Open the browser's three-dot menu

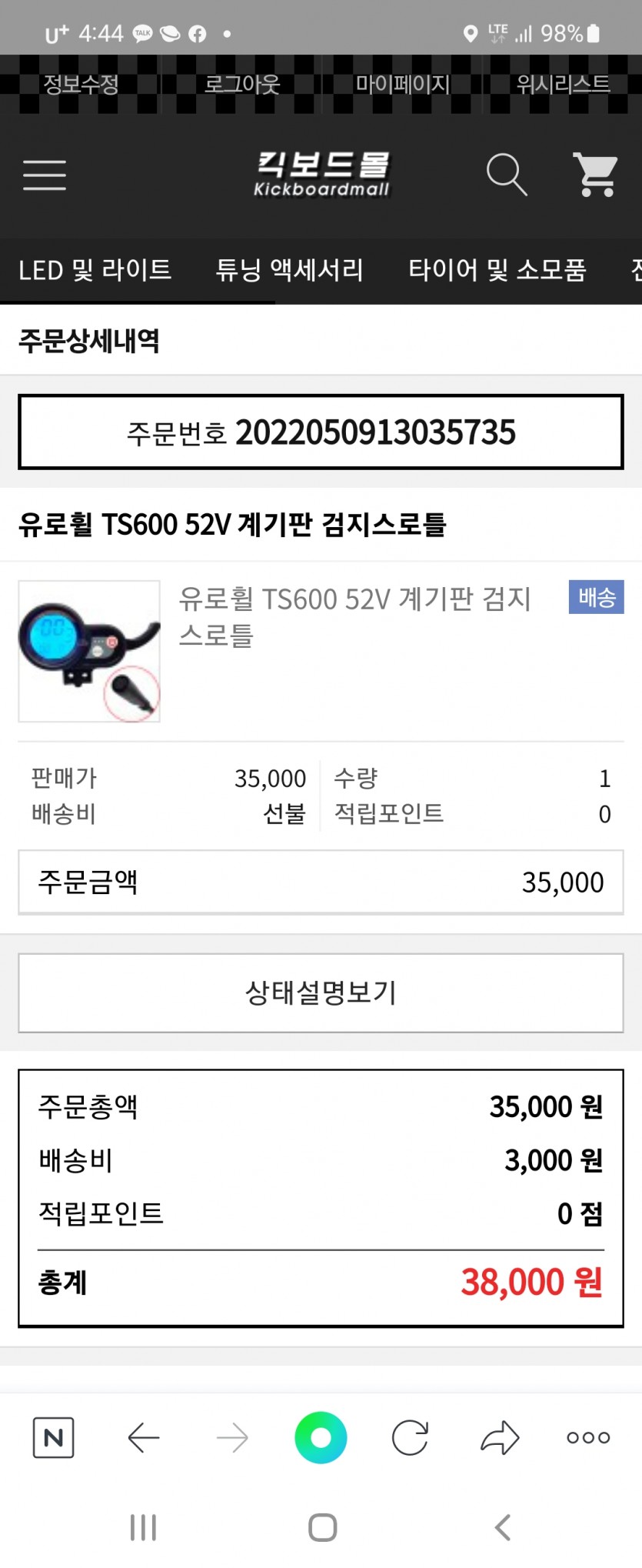(x=588, y=1437)
